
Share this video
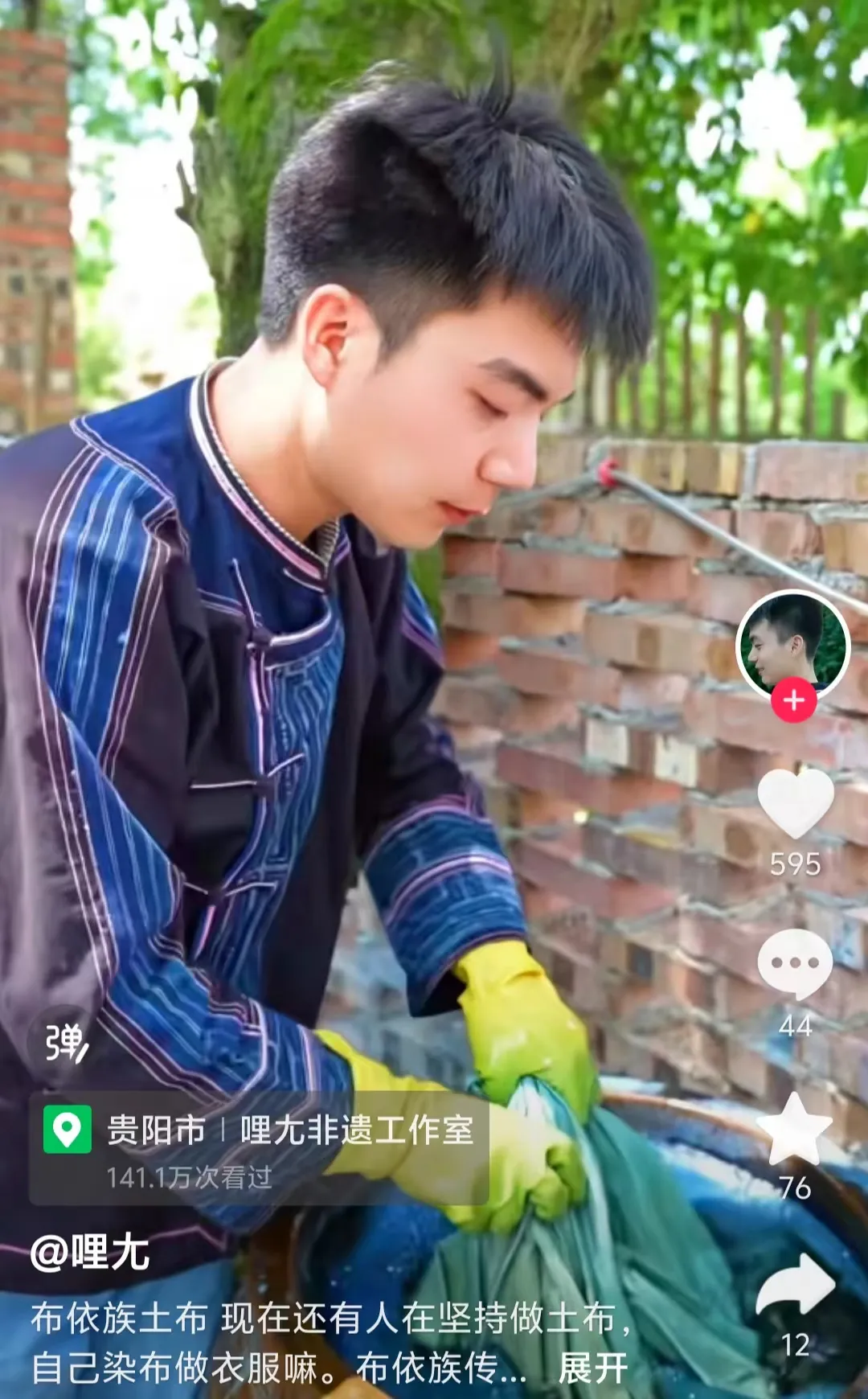795,1286
